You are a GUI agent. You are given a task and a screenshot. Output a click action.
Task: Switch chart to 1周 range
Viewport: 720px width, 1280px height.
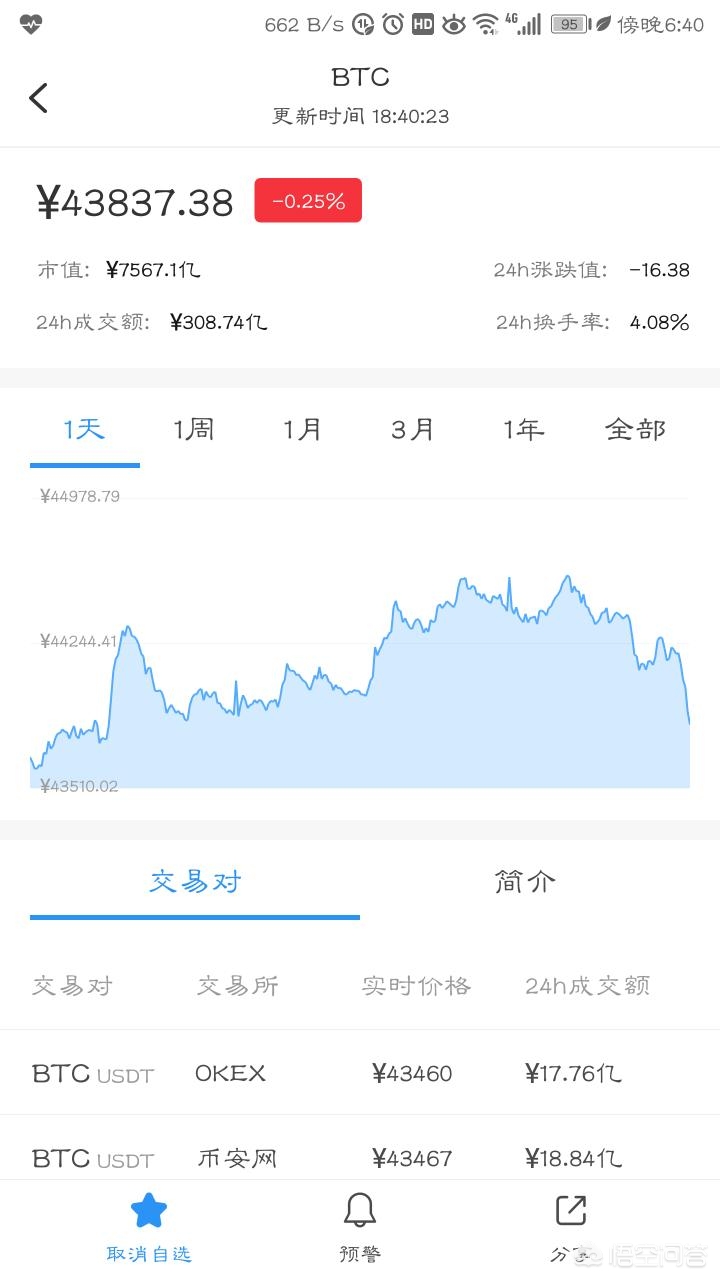click(194, 430)
